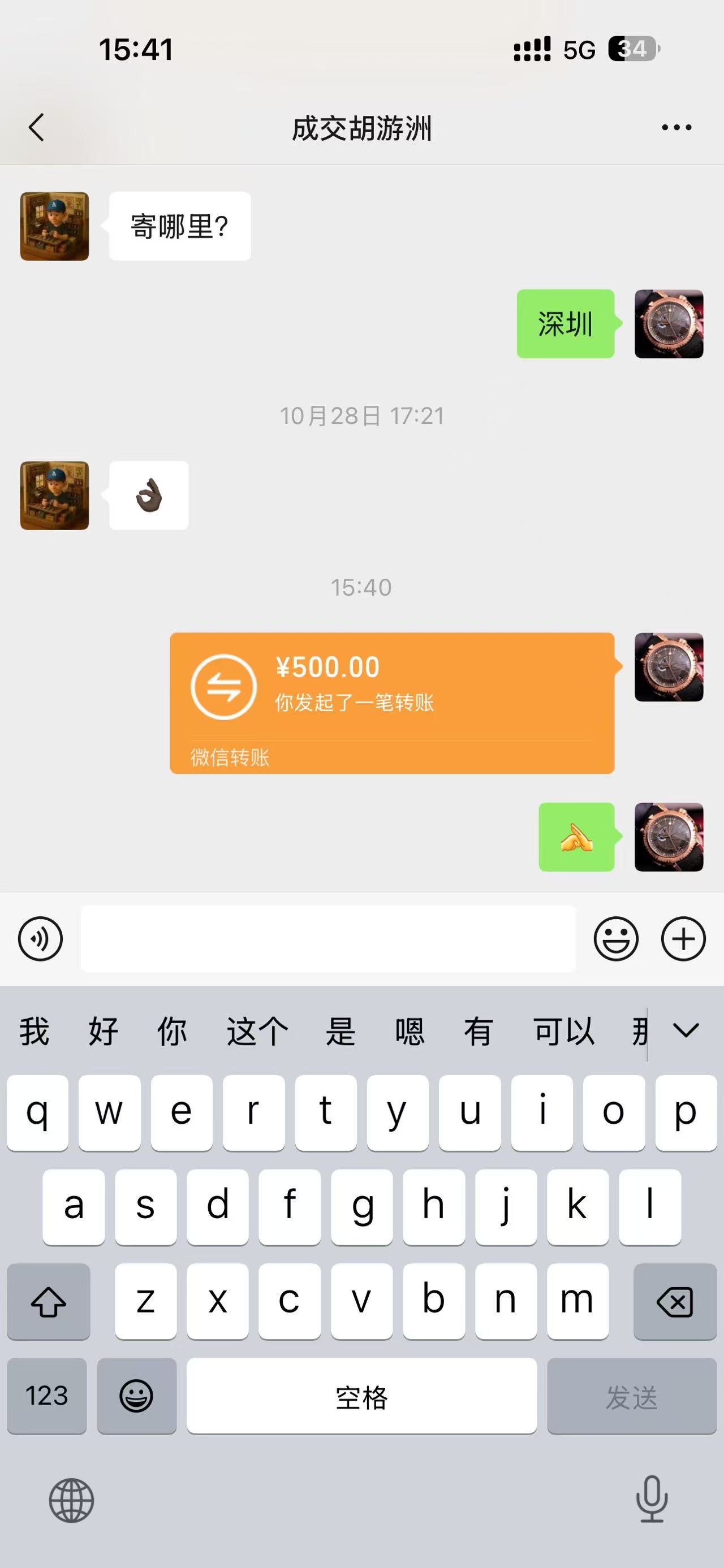
Task: Open my own watch avatar next to 深圳
Action: 669,324
